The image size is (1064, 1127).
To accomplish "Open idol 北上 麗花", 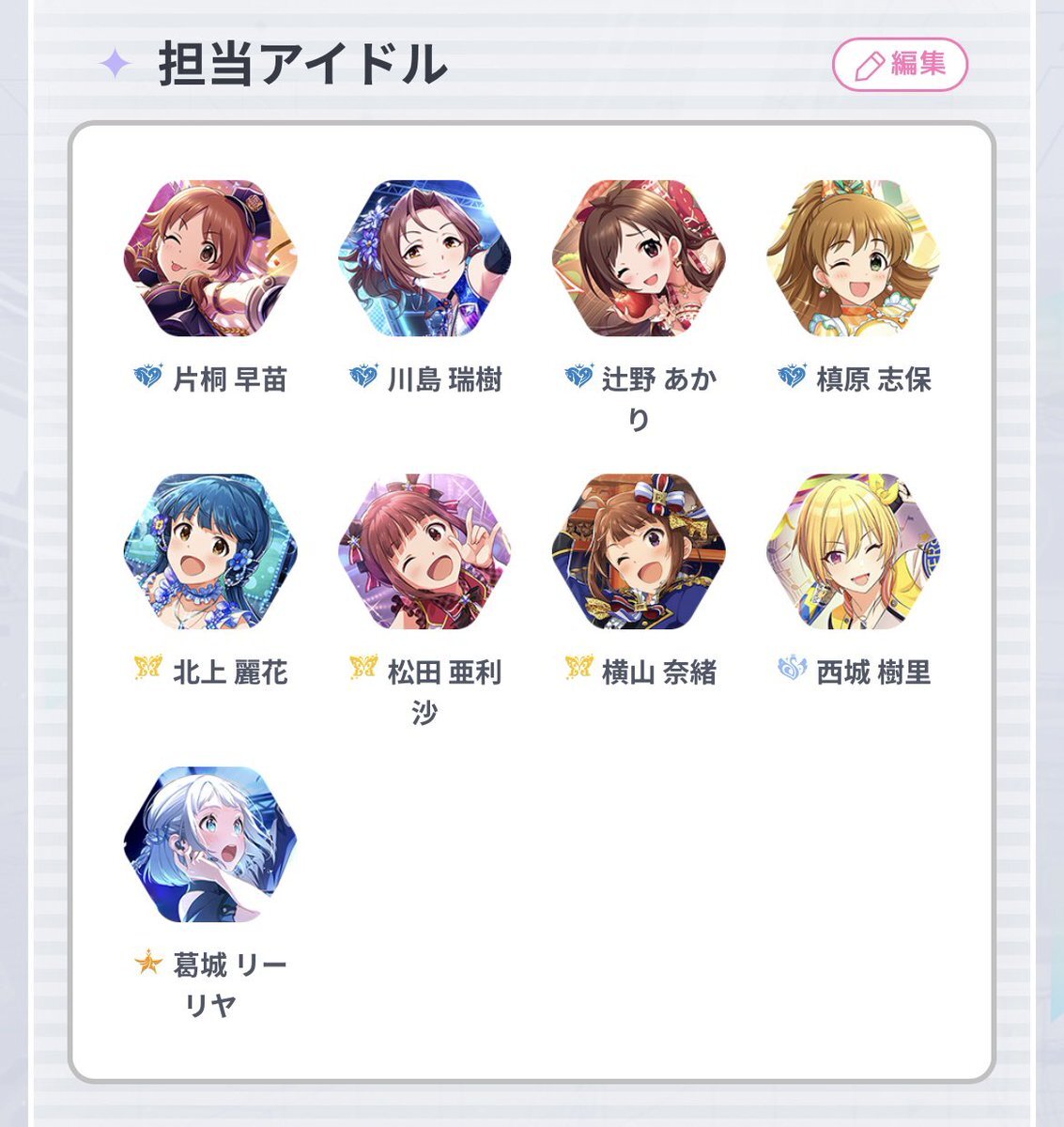I will click(210, 552).
